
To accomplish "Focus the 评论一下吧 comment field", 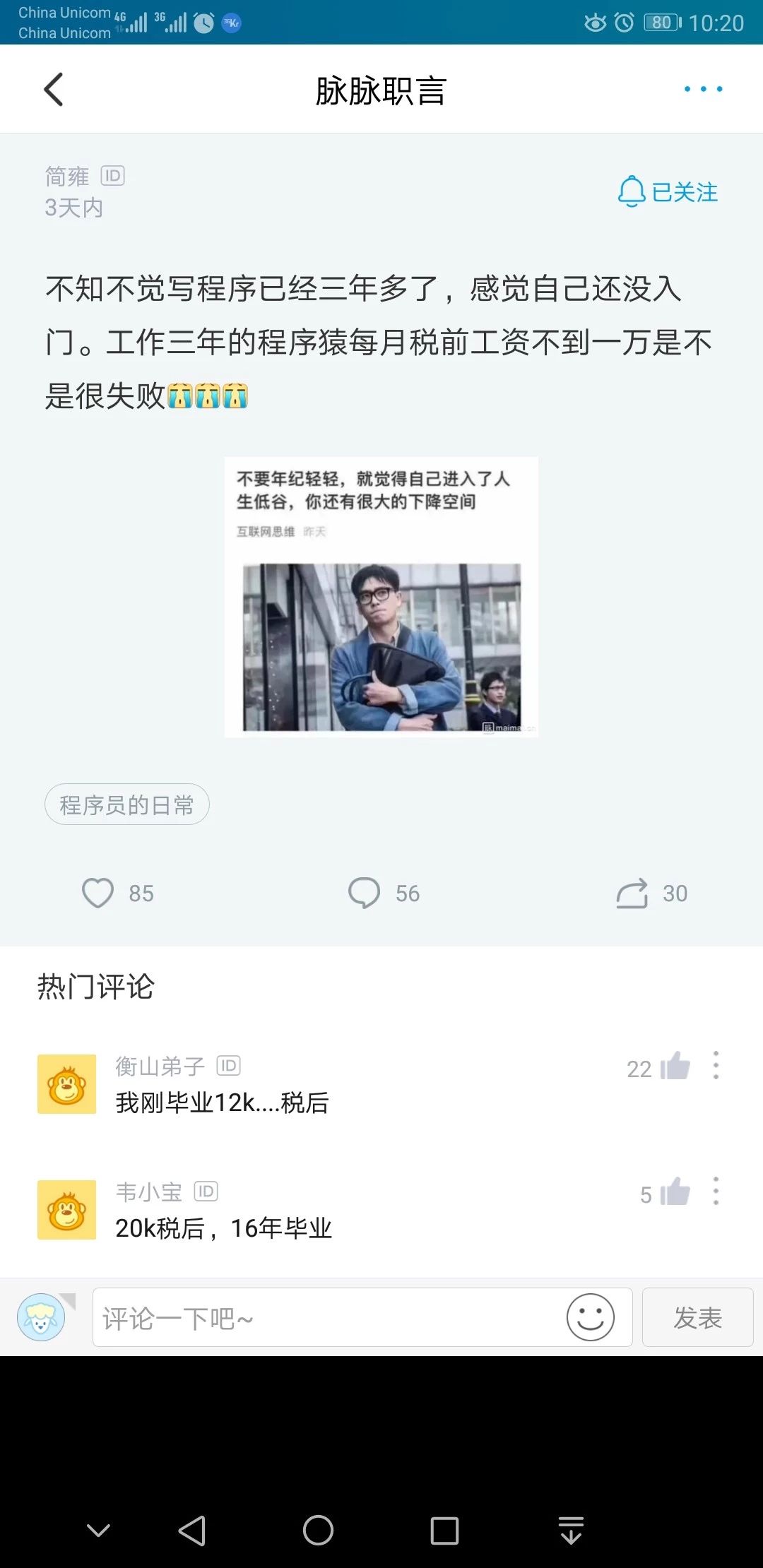I will click(x=325, y=1317).
